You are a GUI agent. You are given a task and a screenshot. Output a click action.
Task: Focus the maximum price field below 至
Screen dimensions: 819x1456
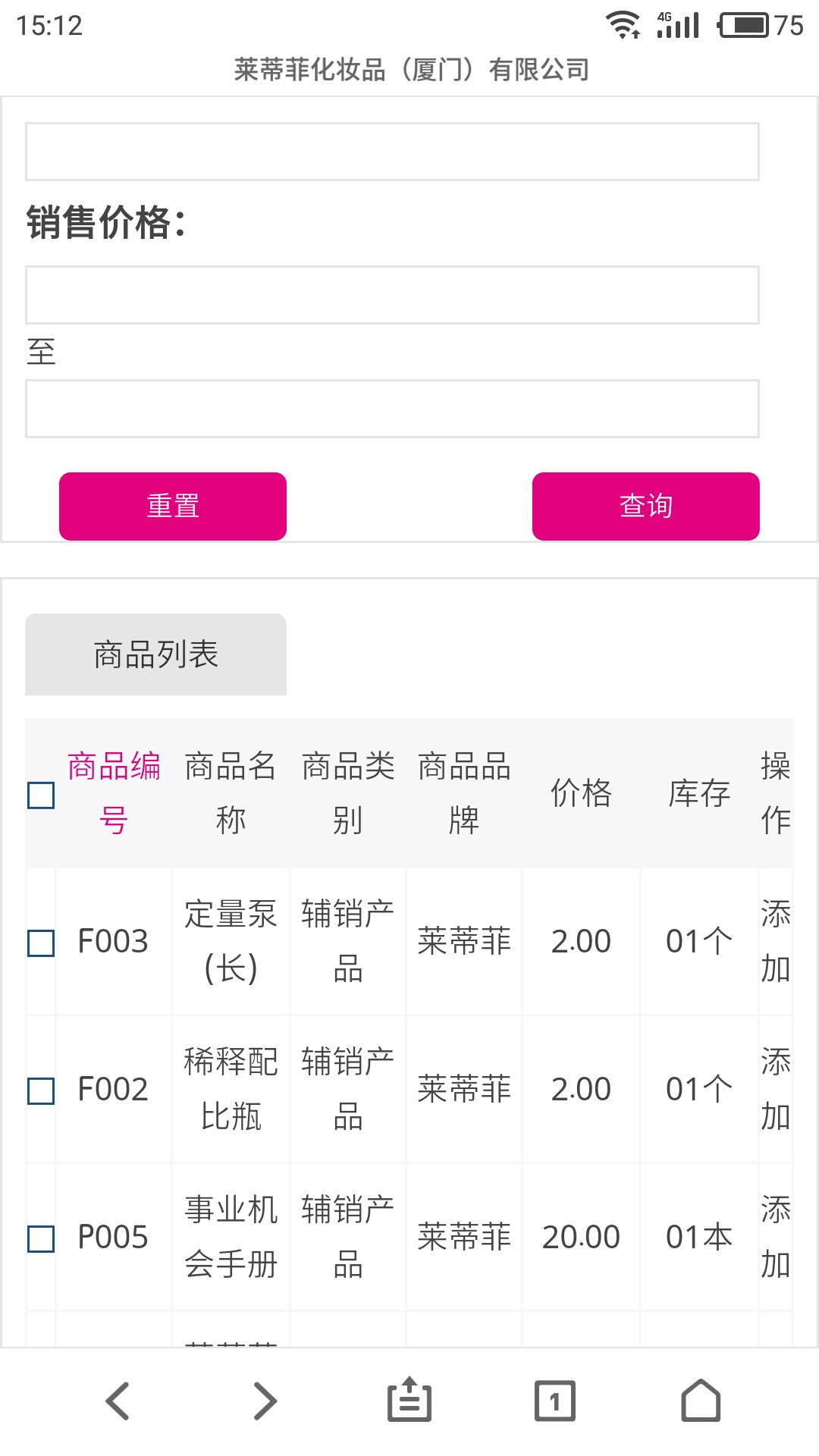392,409
